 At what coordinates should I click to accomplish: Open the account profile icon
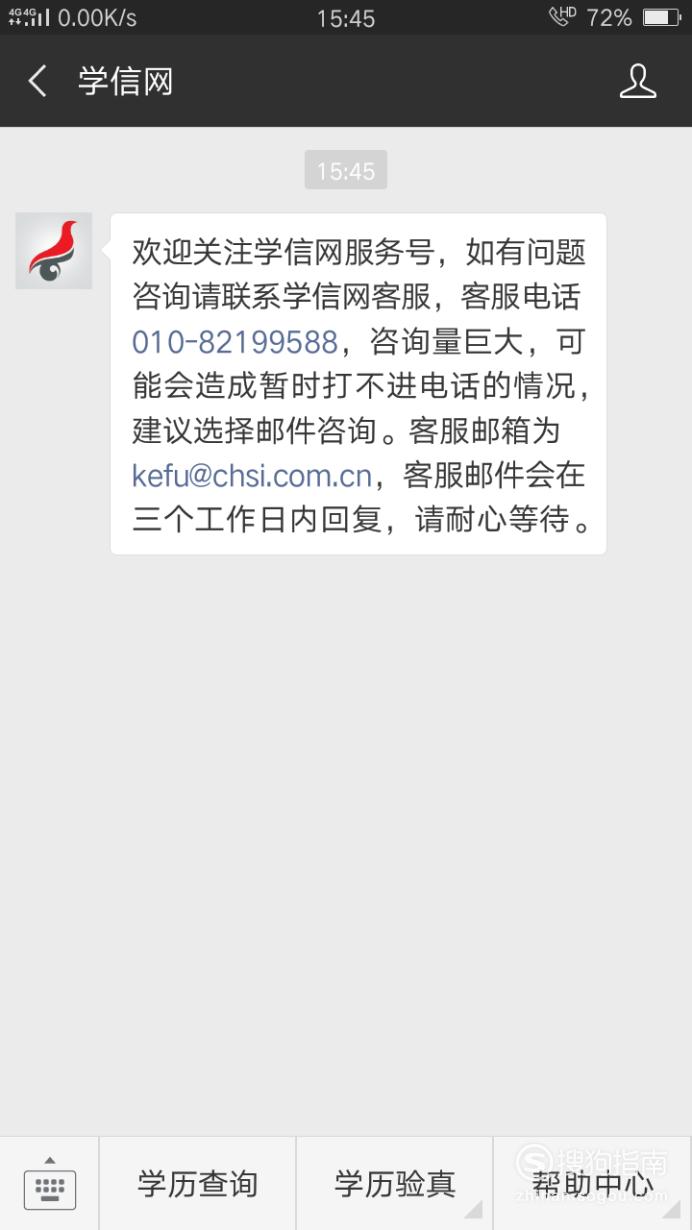pyautogui.click(x=637, y=81)
